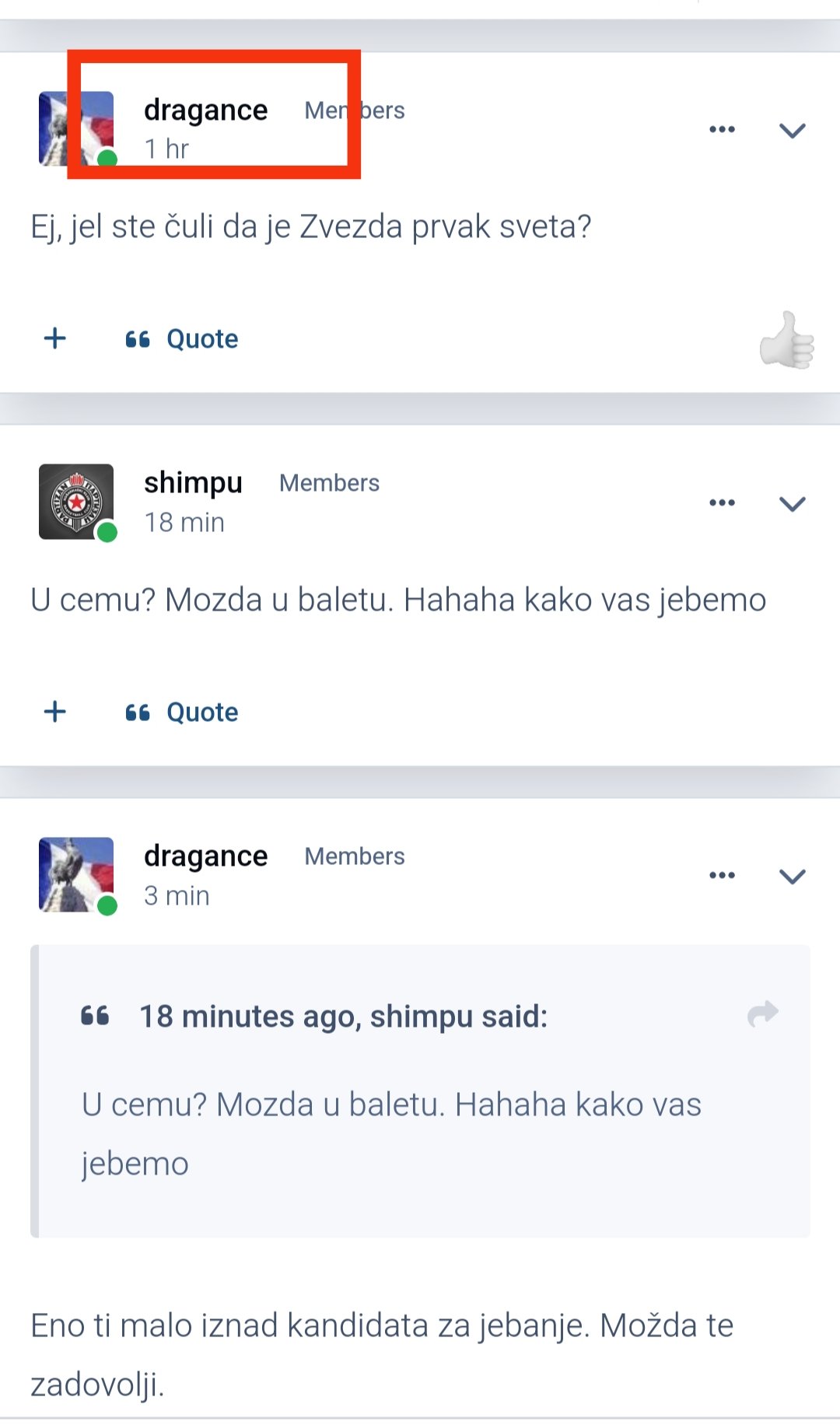This screenshot has height=1425, width=840.
Task: Expand chevron on dragance's 3 min post
Action: pos(792,877)
